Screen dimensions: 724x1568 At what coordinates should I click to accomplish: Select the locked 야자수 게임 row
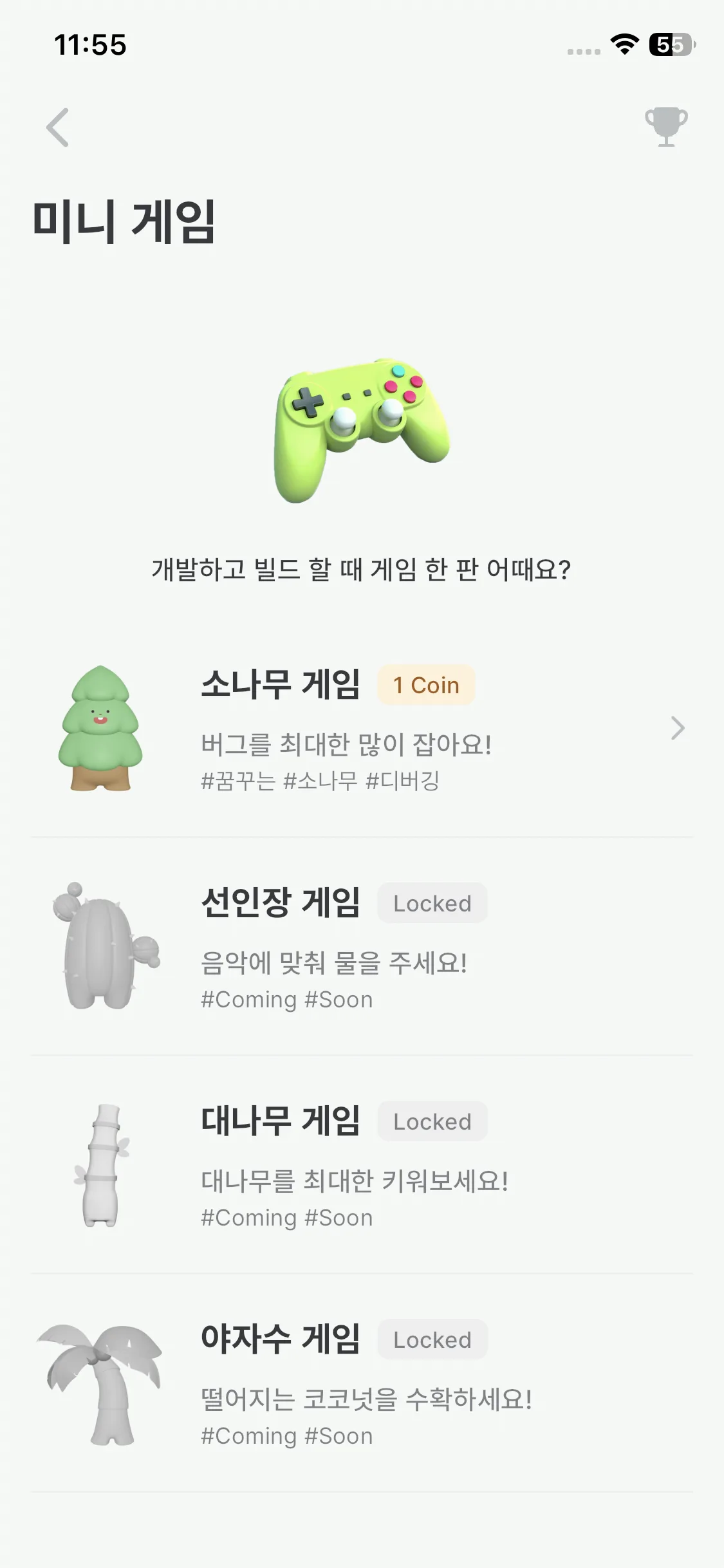362,1383
